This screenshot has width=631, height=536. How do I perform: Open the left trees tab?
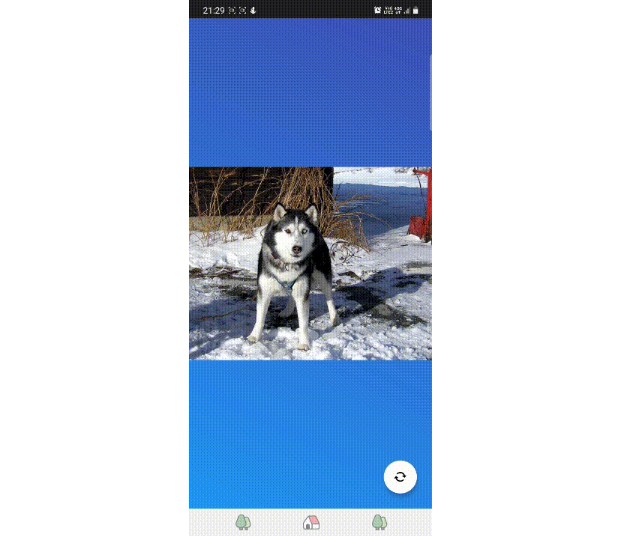pyautogui.click(x=243, y=522)
